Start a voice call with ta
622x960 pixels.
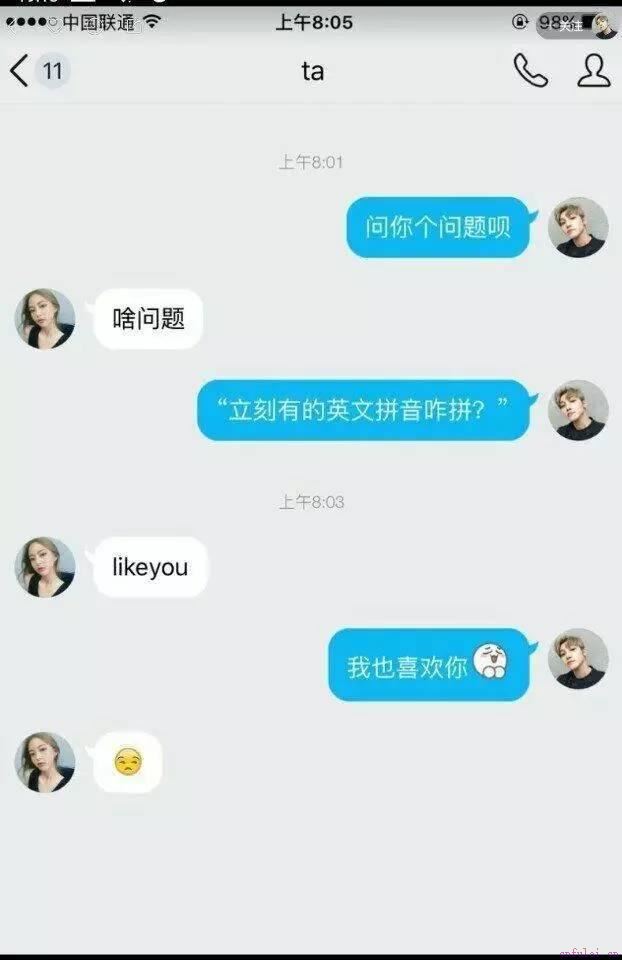(531, 70)
